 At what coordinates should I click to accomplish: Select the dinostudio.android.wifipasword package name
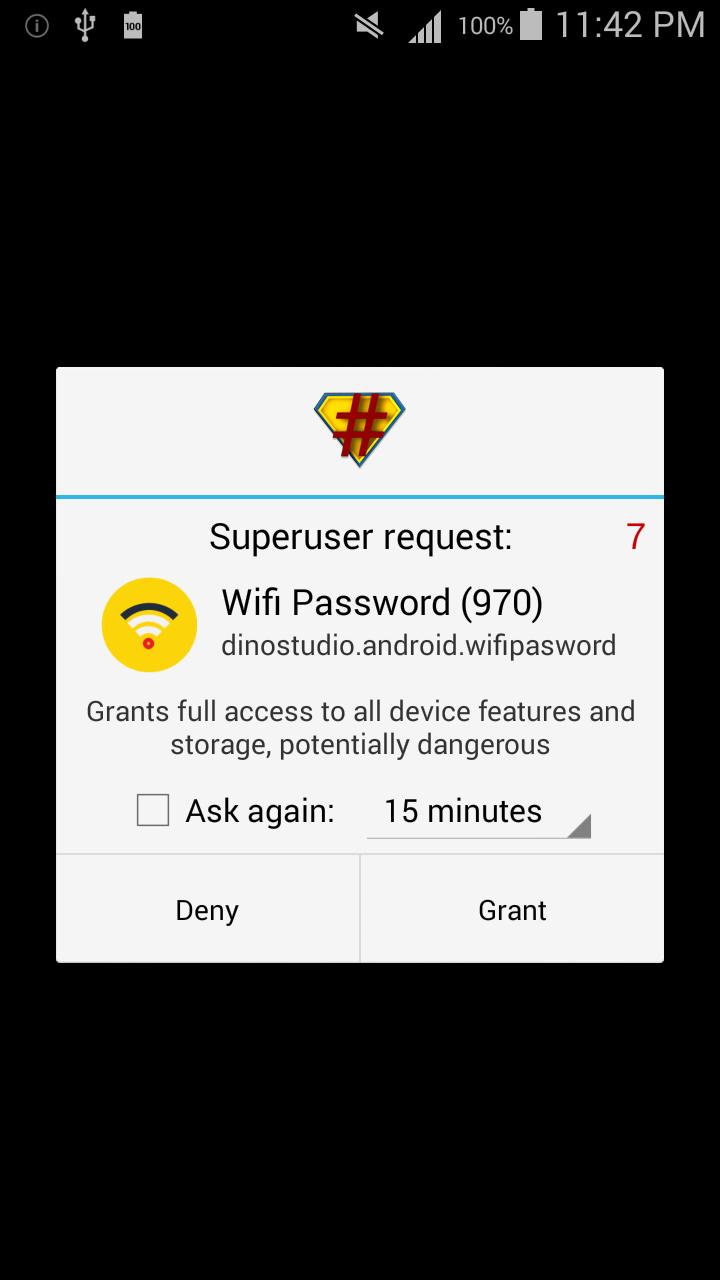420,645
